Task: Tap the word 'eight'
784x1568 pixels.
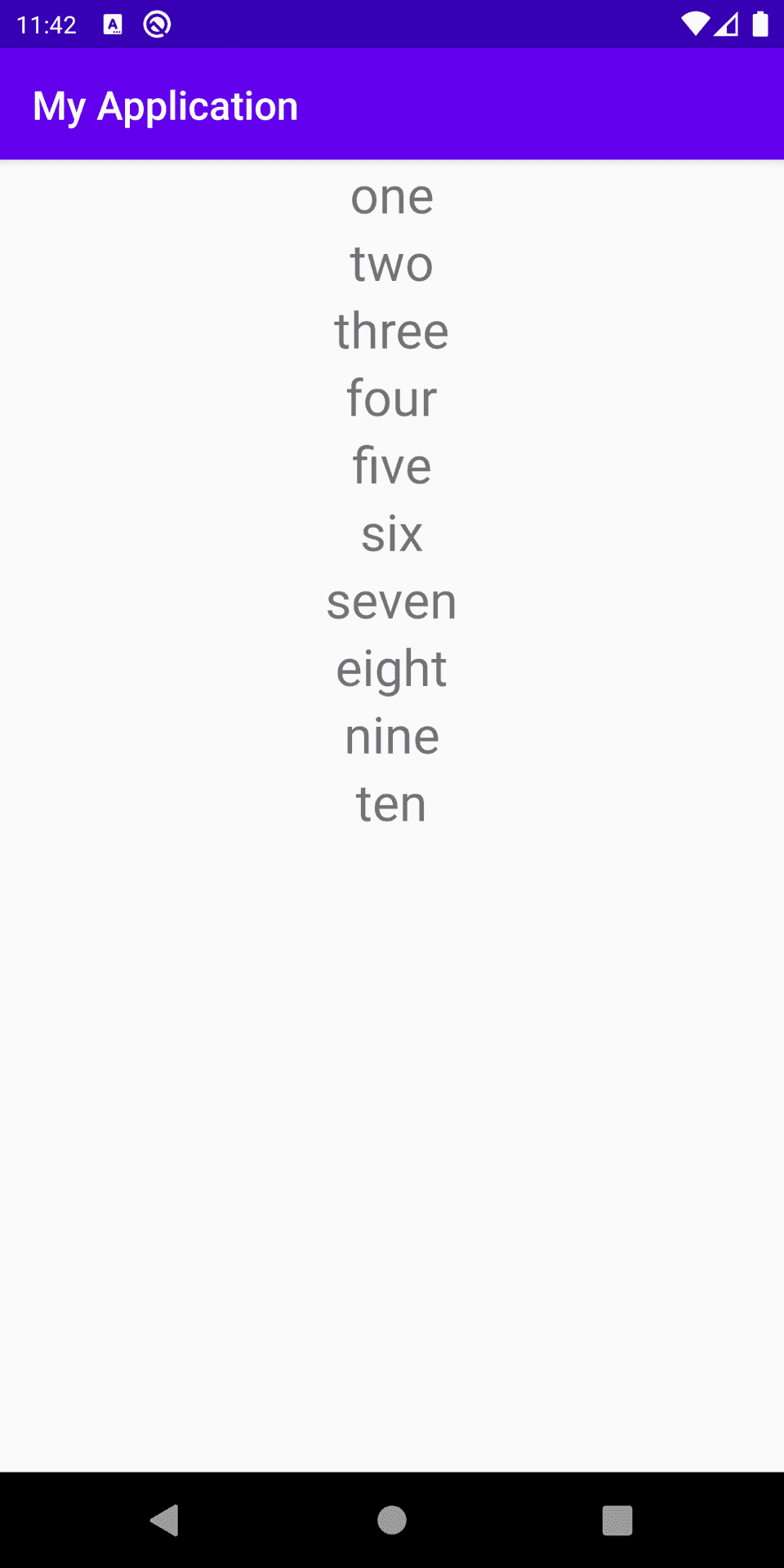Action: click(392, 668)
